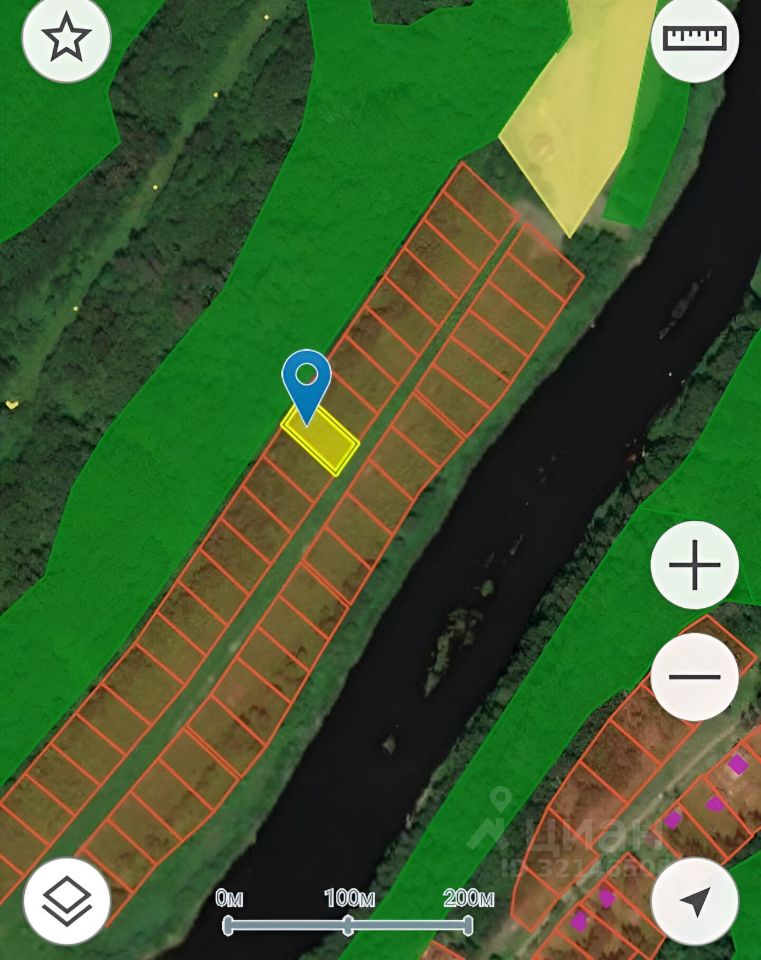Open the ruler measurement tool
Screen dimensions: 761x960
pos(694,39)
